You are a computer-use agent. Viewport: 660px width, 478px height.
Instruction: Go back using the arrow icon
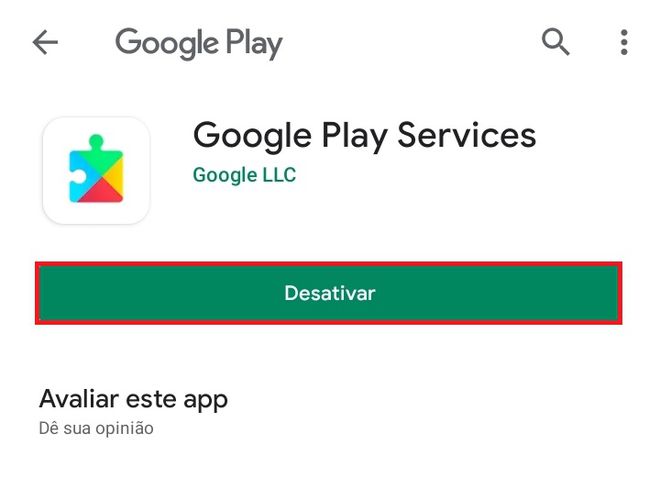click(x=46, y=42)
